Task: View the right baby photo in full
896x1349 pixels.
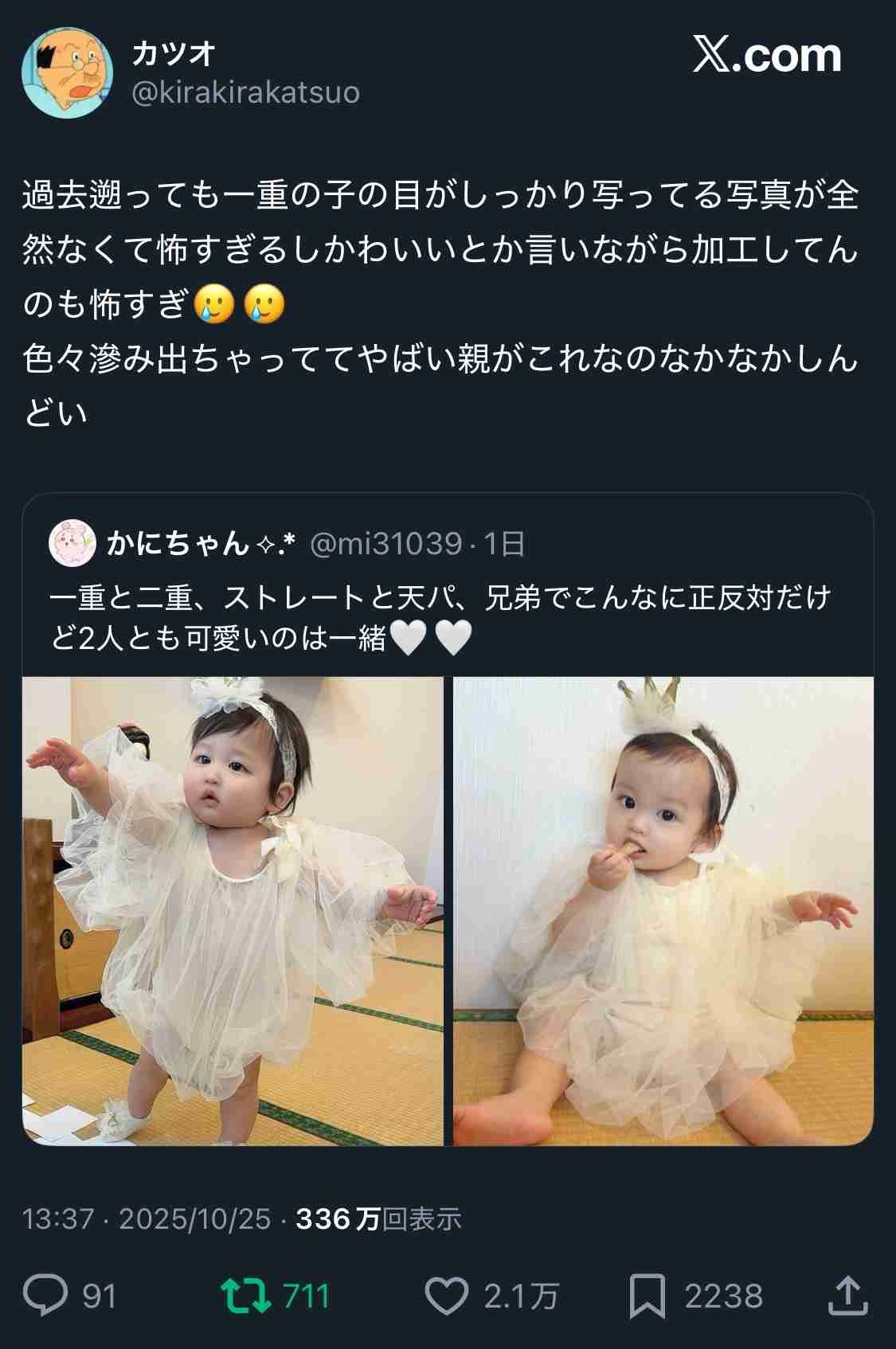Action: [x=663, y=911]
